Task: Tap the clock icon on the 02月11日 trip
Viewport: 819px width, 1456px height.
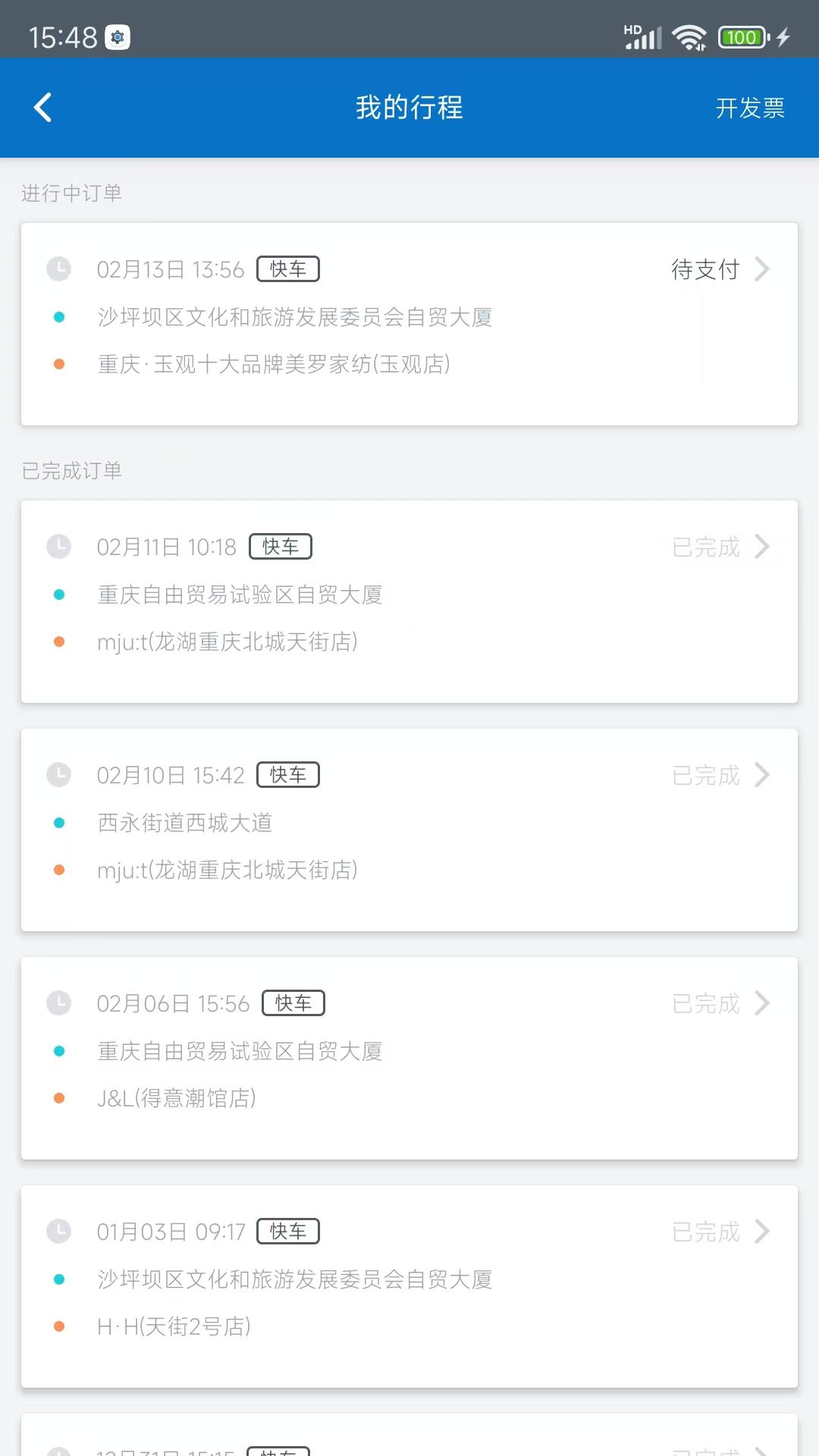Action: pyautogui.click(x=58, y=547)
